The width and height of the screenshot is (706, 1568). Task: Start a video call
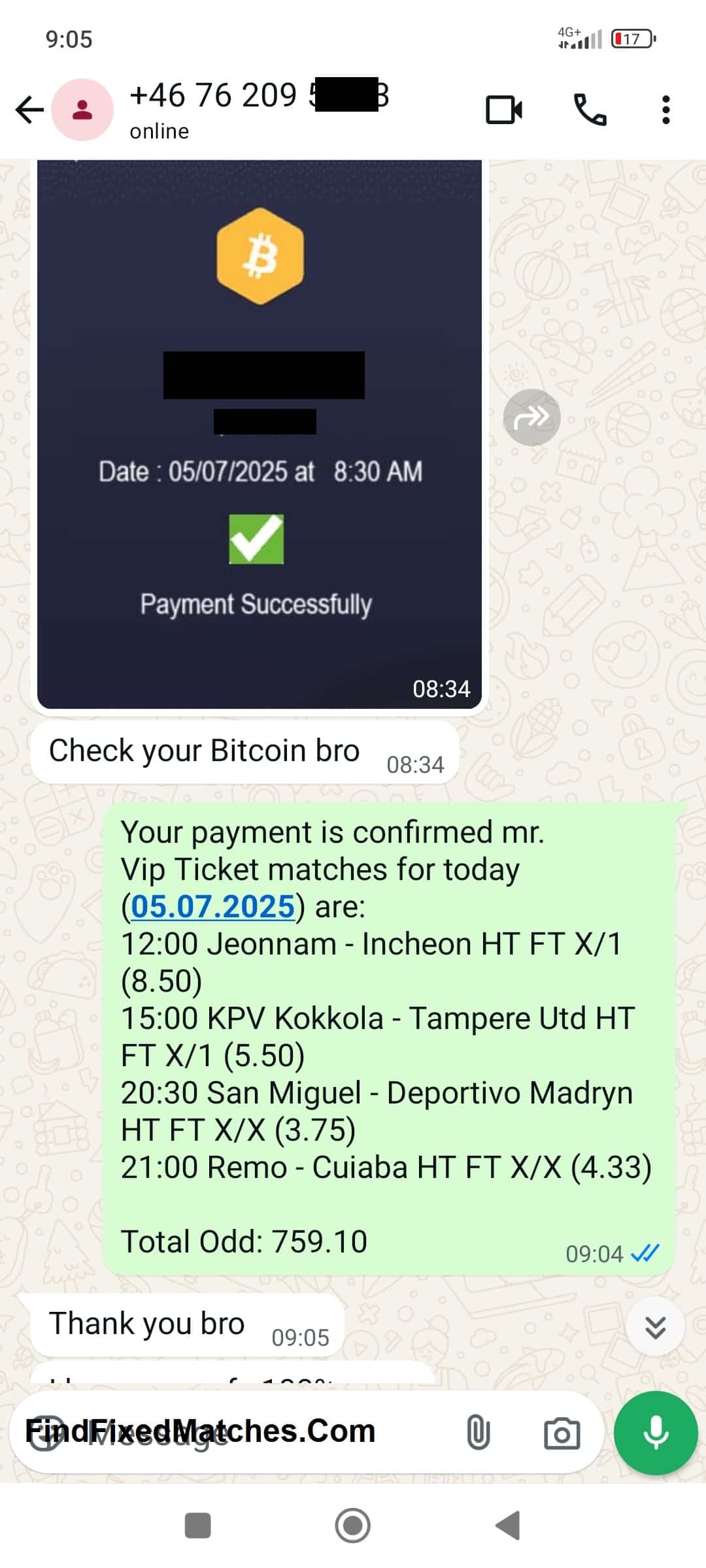[504, 110]
